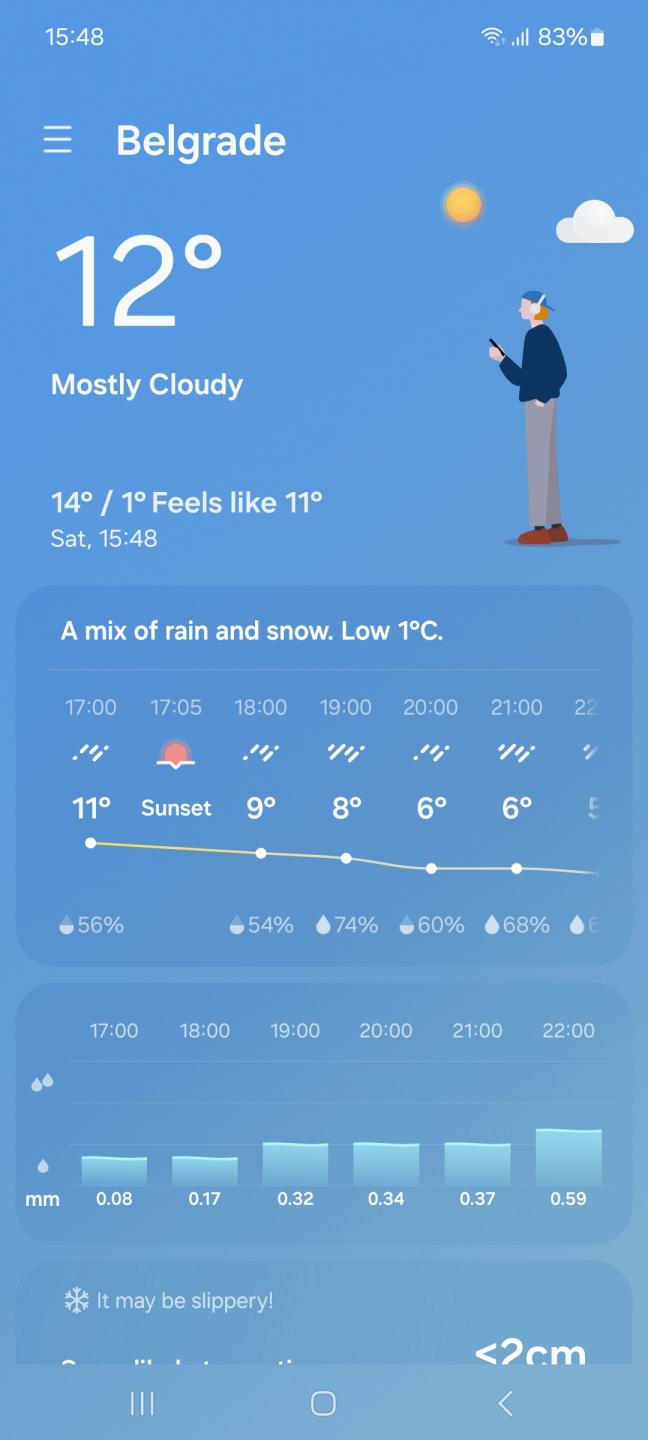Open the hamburger menu beside Belgrade
This screenshot has width=648, height=1440.
coord(58,140)
